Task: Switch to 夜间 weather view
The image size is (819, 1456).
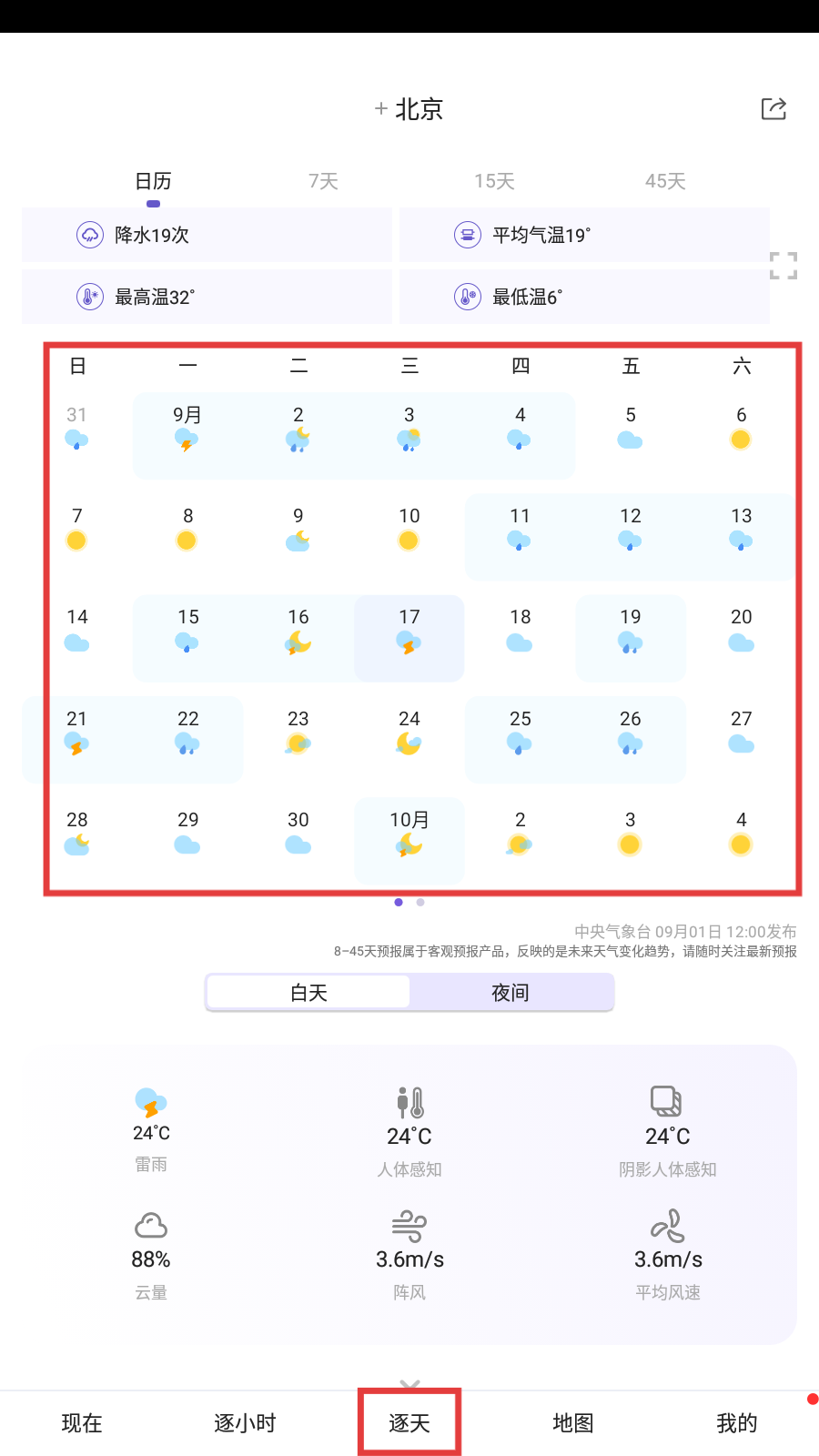Action: (511, 993)
